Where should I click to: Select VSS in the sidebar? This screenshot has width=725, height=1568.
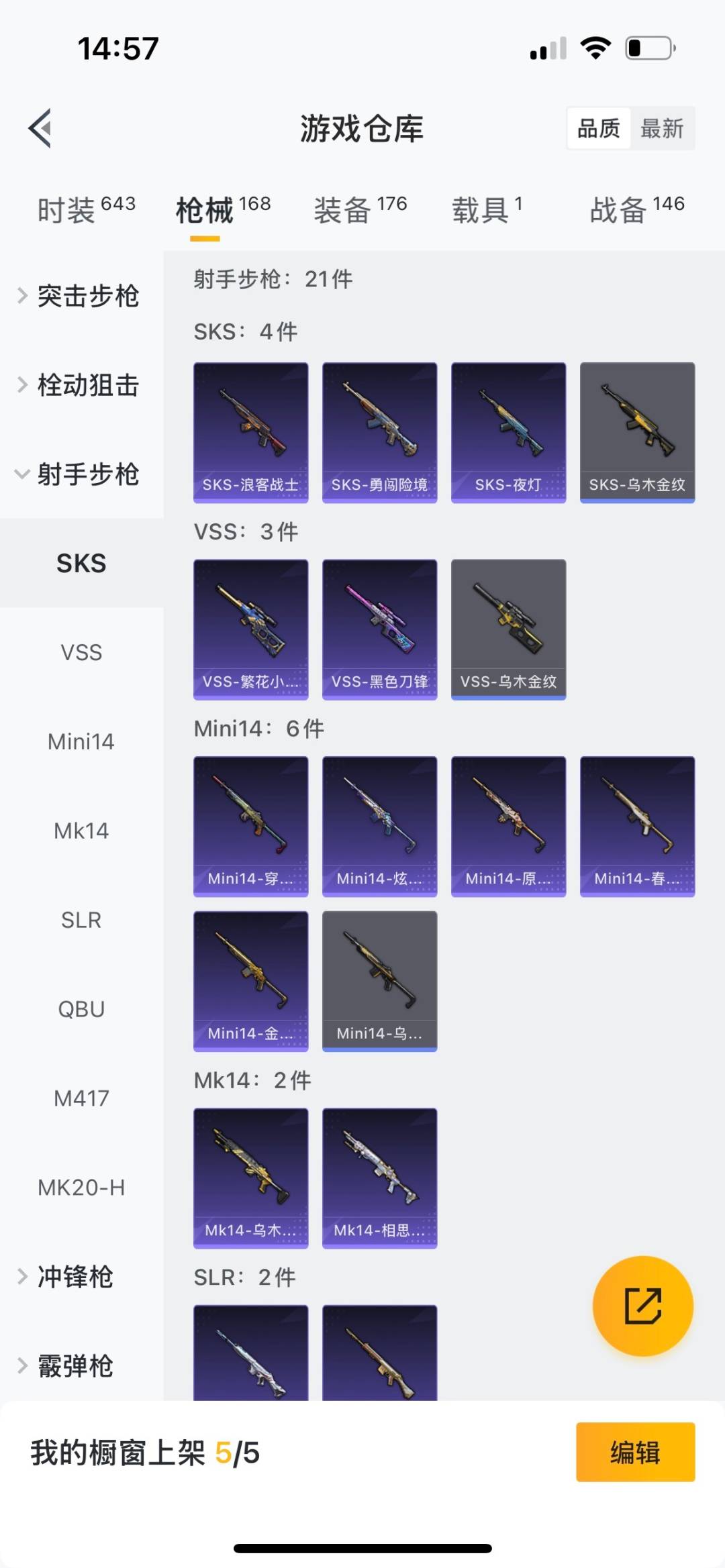[x=81, y=652]
